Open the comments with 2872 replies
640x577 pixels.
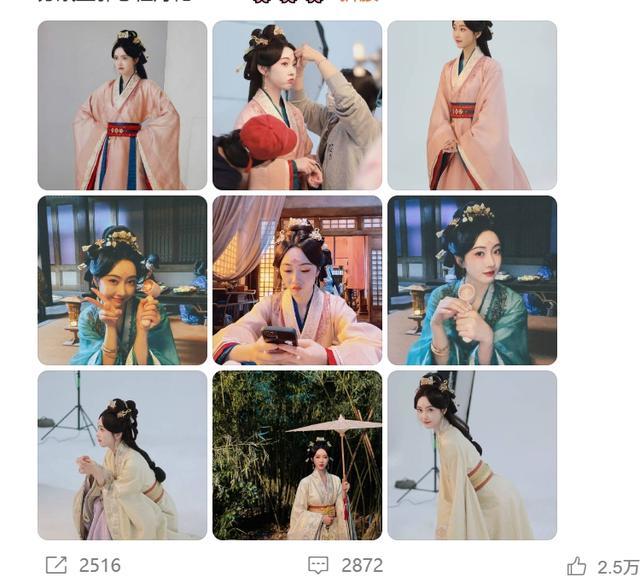pyautogui.click(x=319, y=565)
